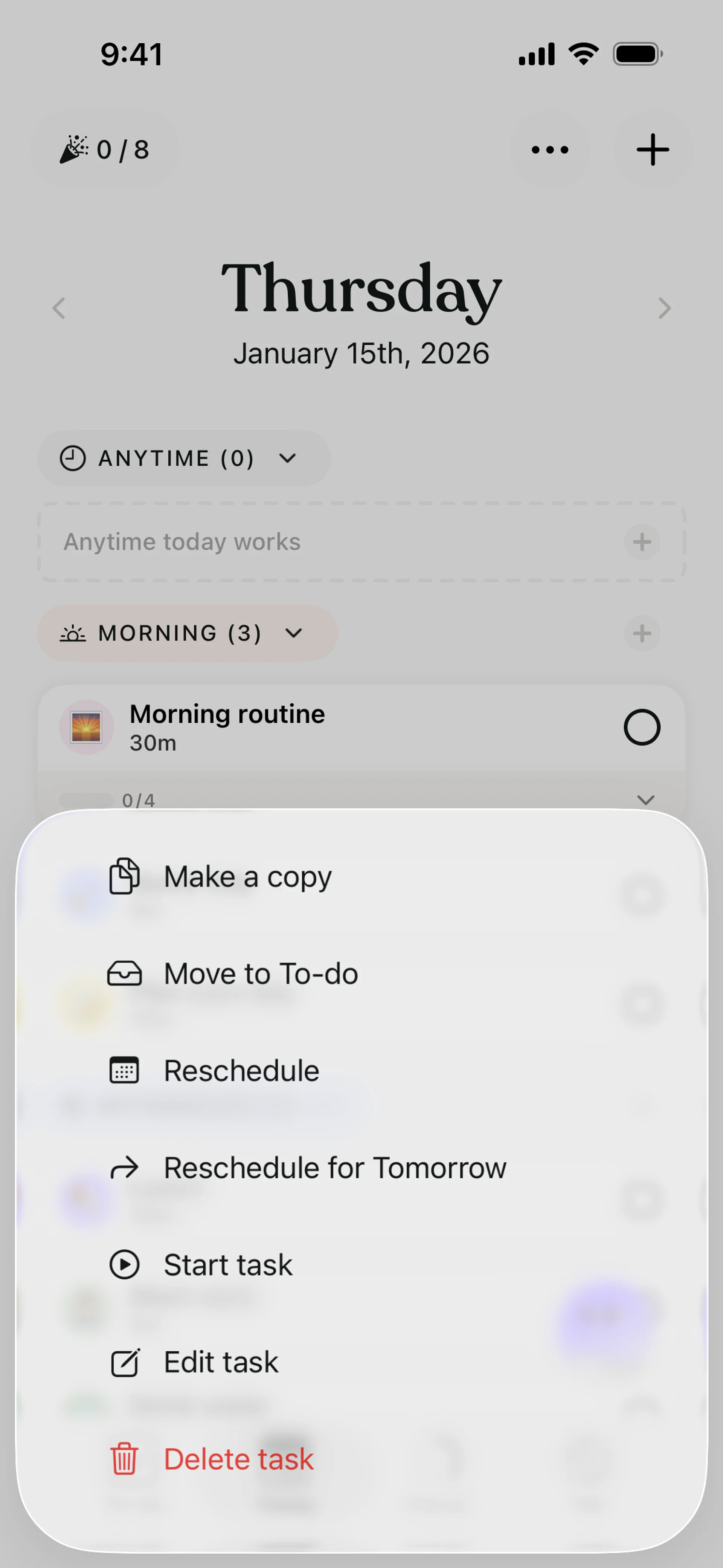723x1568 pixels.
Task: Expand the Morning routine subtasks
Action: [x=645, y=799]
